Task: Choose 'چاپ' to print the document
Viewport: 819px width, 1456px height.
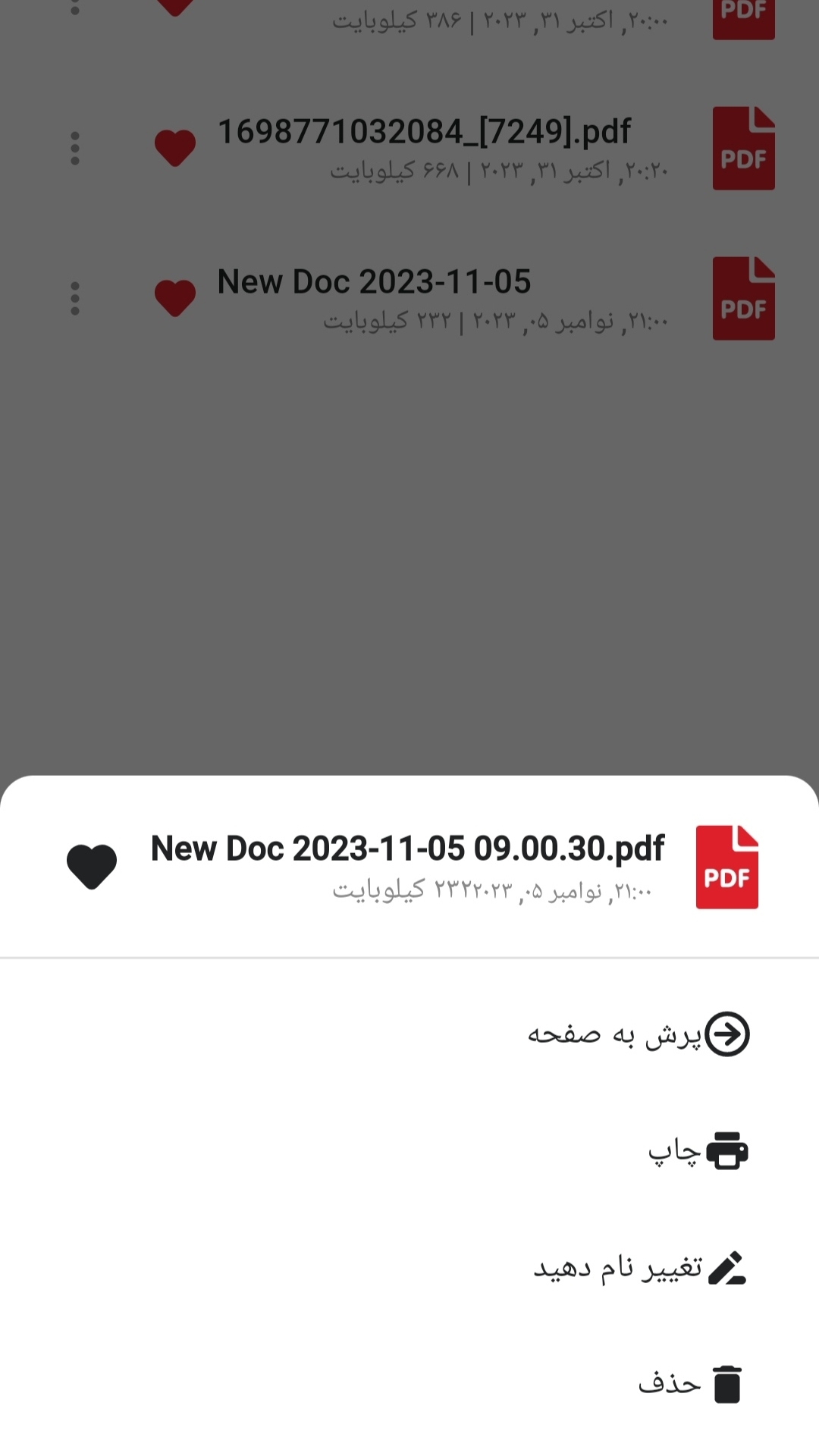Action: pos(698,1151)
